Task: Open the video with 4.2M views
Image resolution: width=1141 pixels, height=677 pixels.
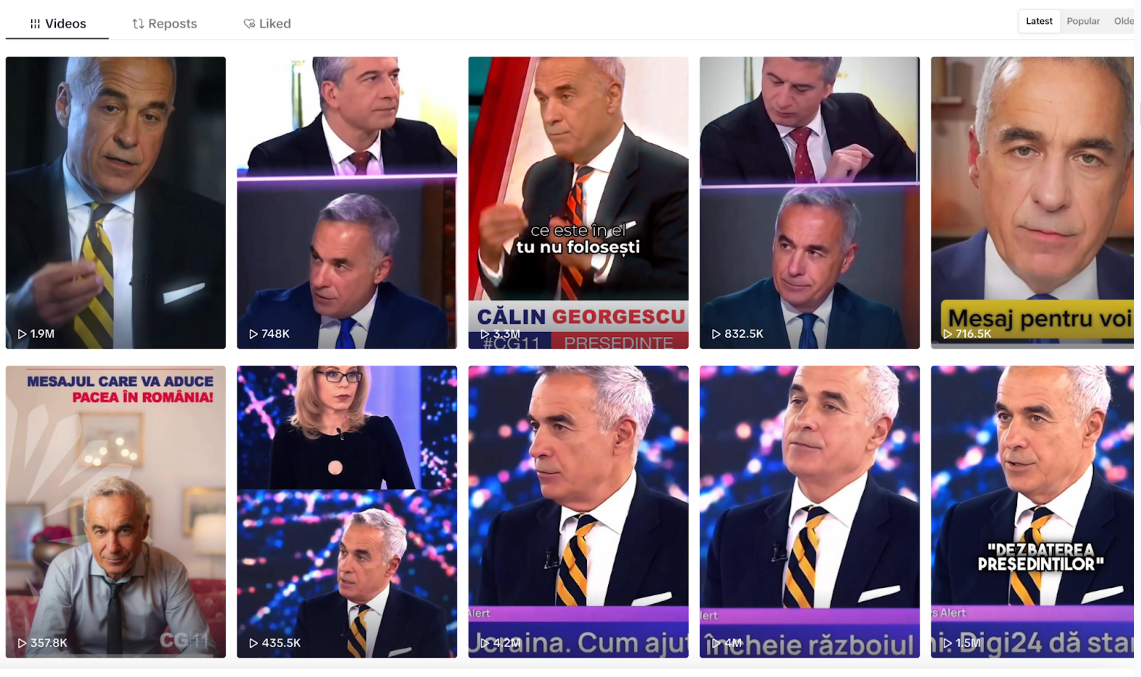Action: tap(578, 511)
